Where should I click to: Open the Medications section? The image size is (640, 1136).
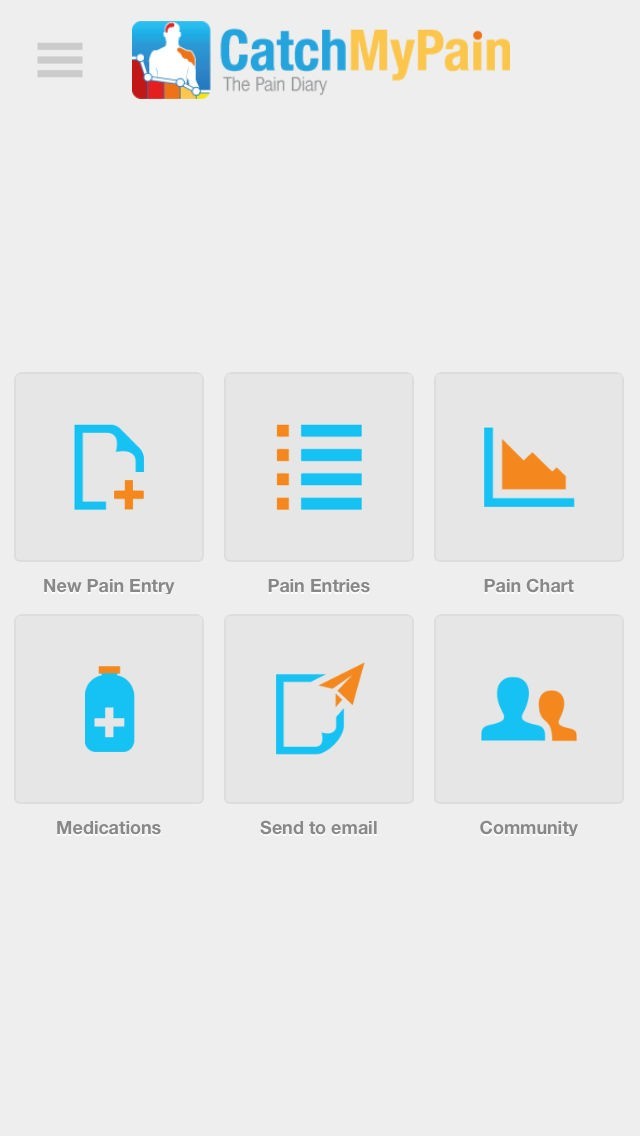[109, 709]
